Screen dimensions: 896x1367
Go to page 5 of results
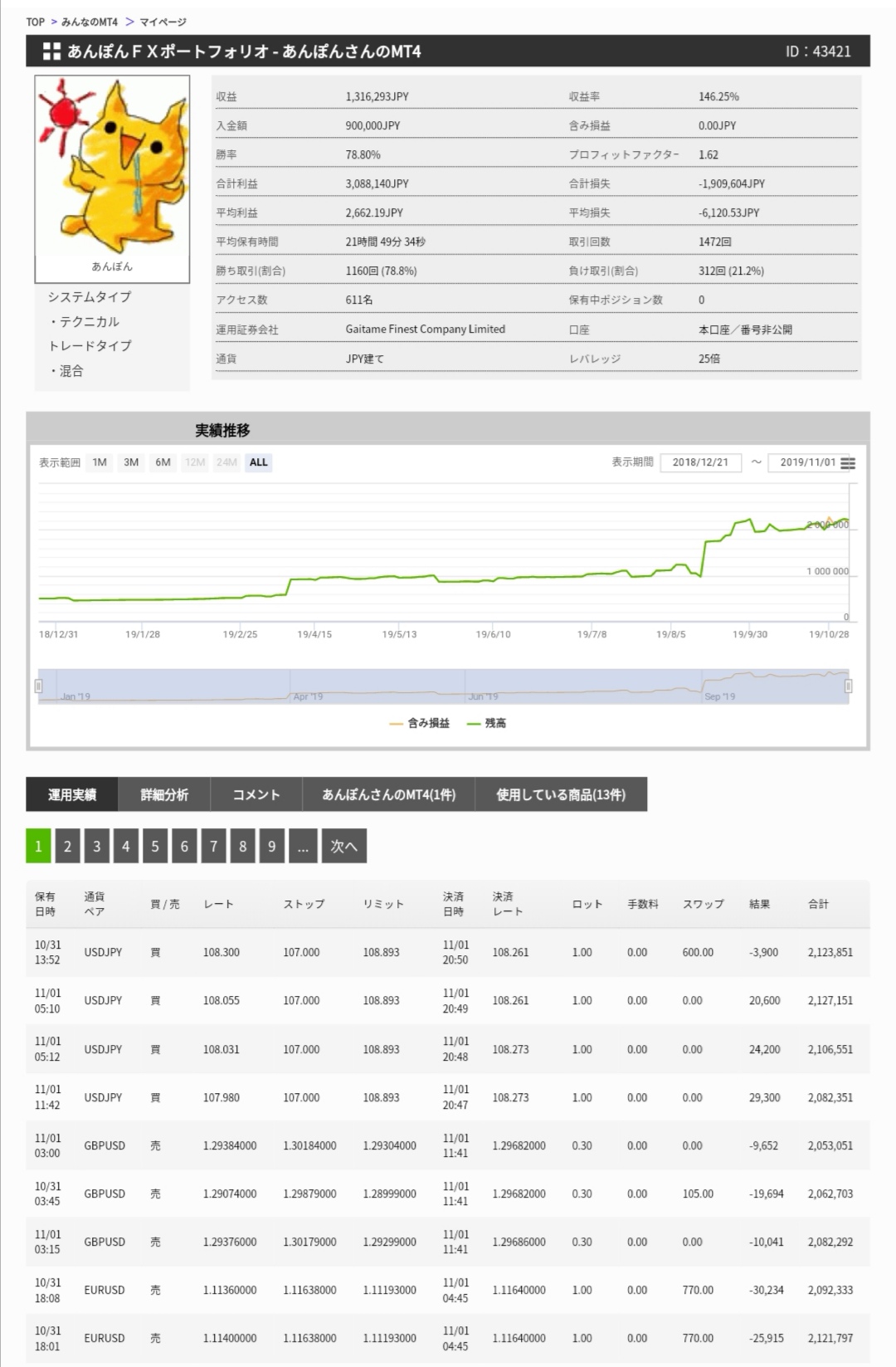(155, 847)
